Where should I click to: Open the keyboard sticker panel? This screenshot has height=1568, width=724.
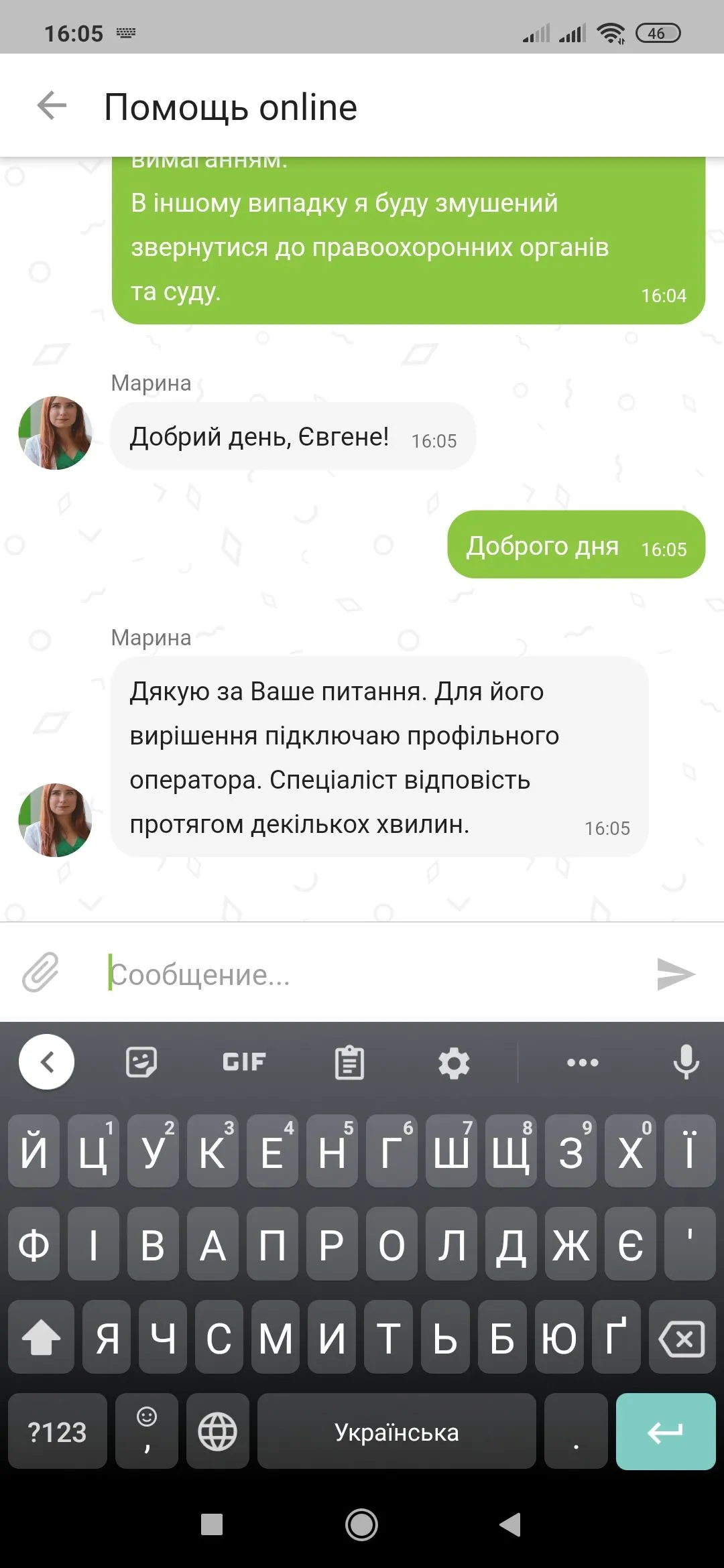pyautogui.click(x=141, y=1062)
